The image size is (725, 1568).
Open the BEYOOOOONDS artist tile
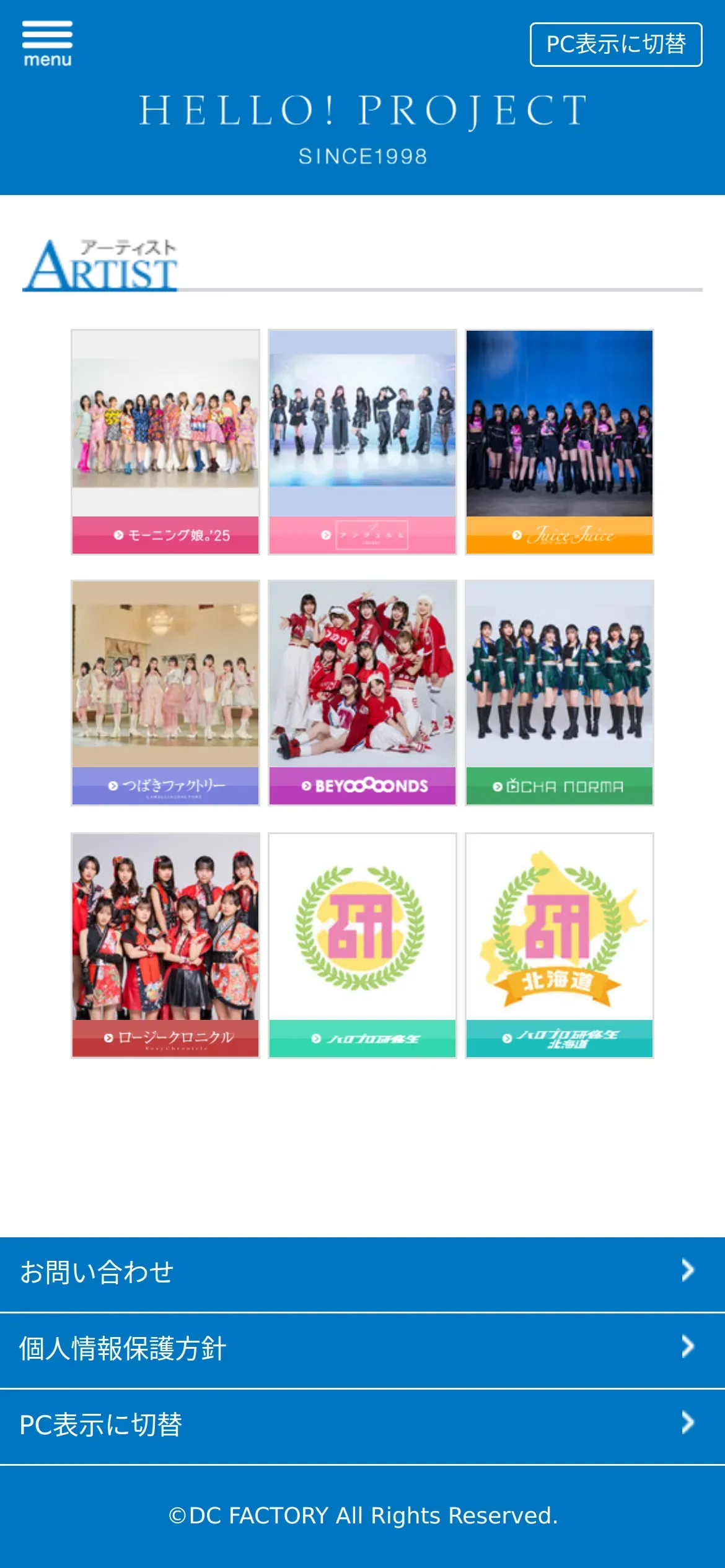click(x=362, y=693)
